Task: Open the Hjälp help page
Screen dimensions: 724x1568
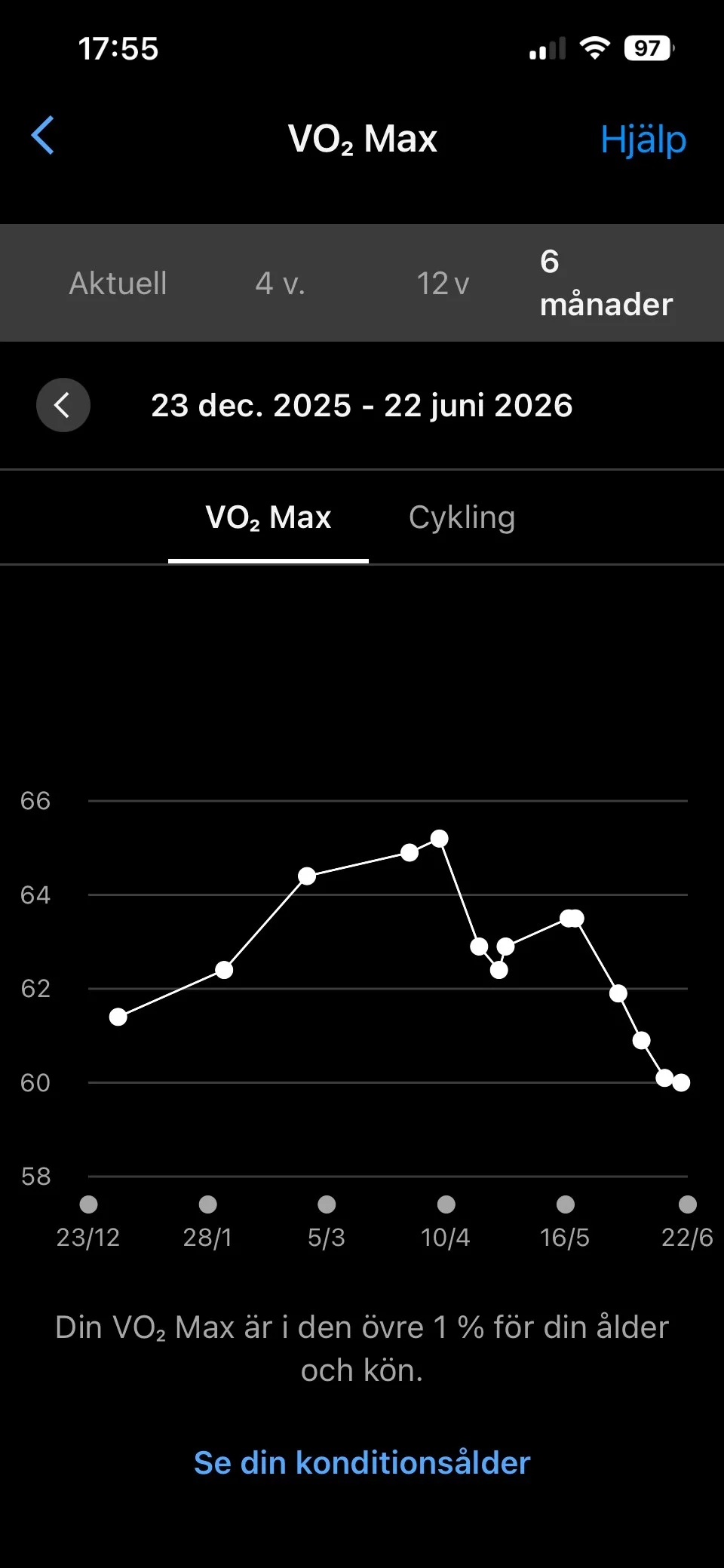Action: (643, 140)
